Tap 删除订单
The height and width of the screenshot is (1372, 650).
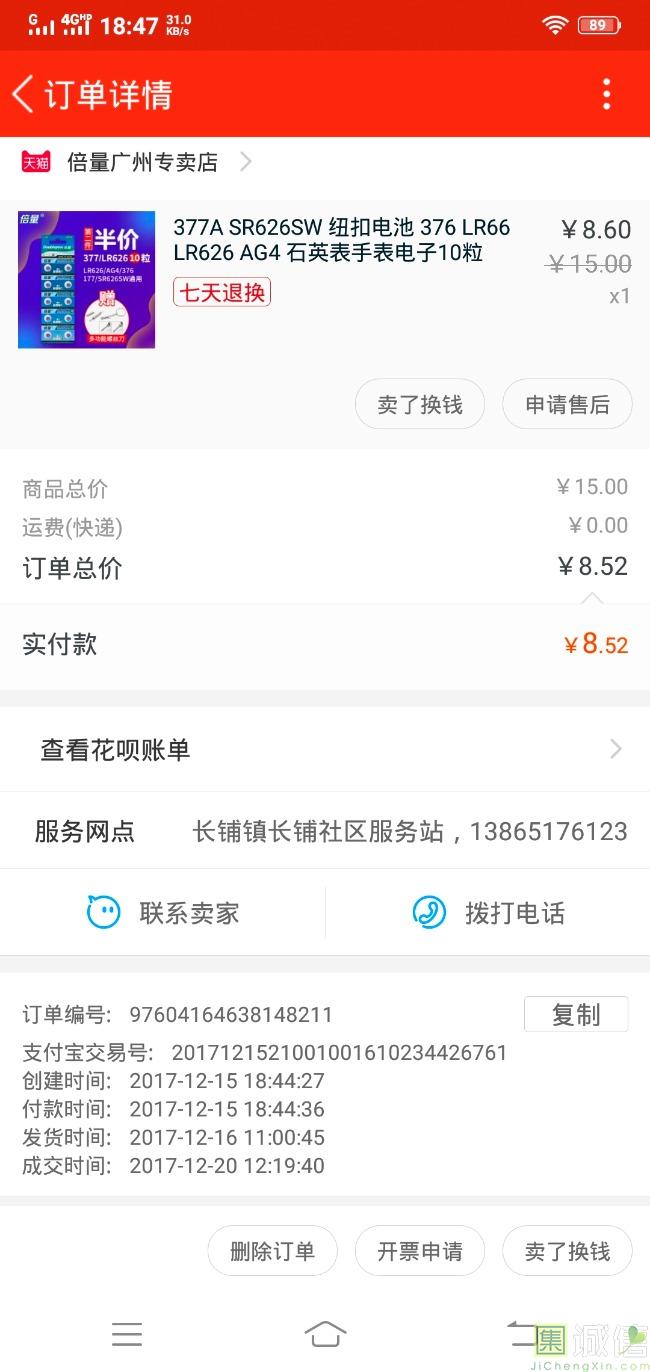(272, 1251)
